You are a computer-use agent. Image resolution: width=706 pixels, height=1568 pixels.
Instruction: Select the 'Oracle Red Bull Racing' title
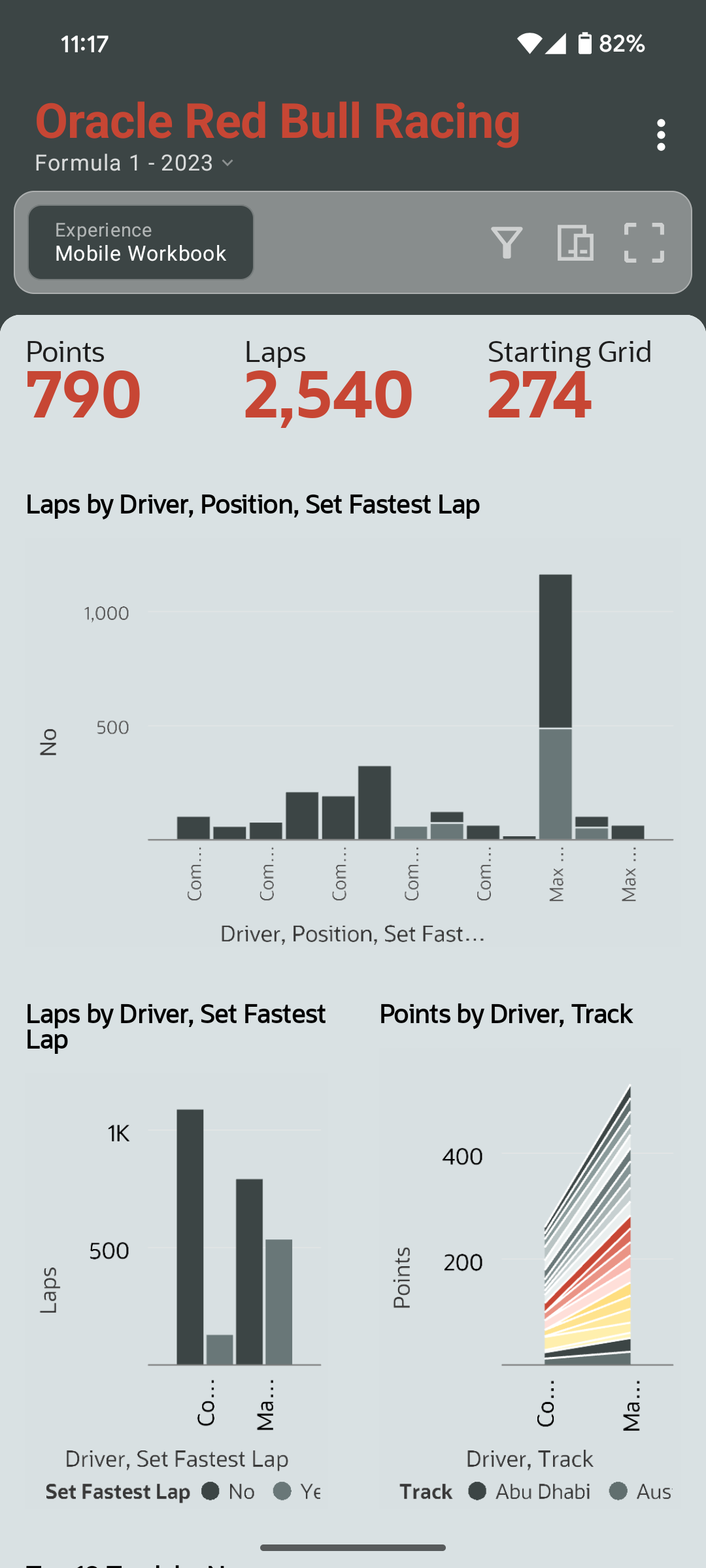277,120
